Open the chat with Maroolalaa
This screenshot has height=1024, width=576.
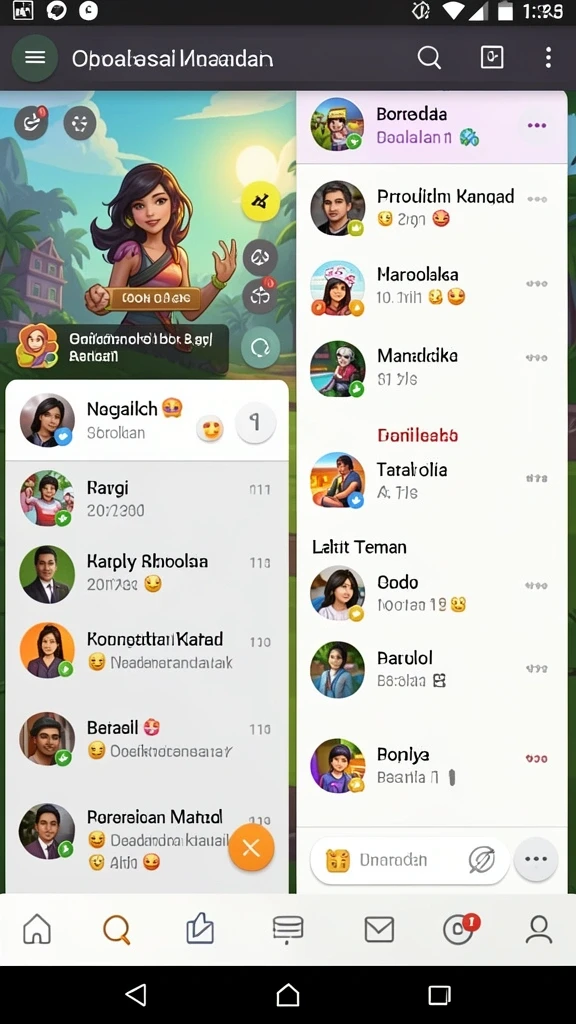coord(432,286)
